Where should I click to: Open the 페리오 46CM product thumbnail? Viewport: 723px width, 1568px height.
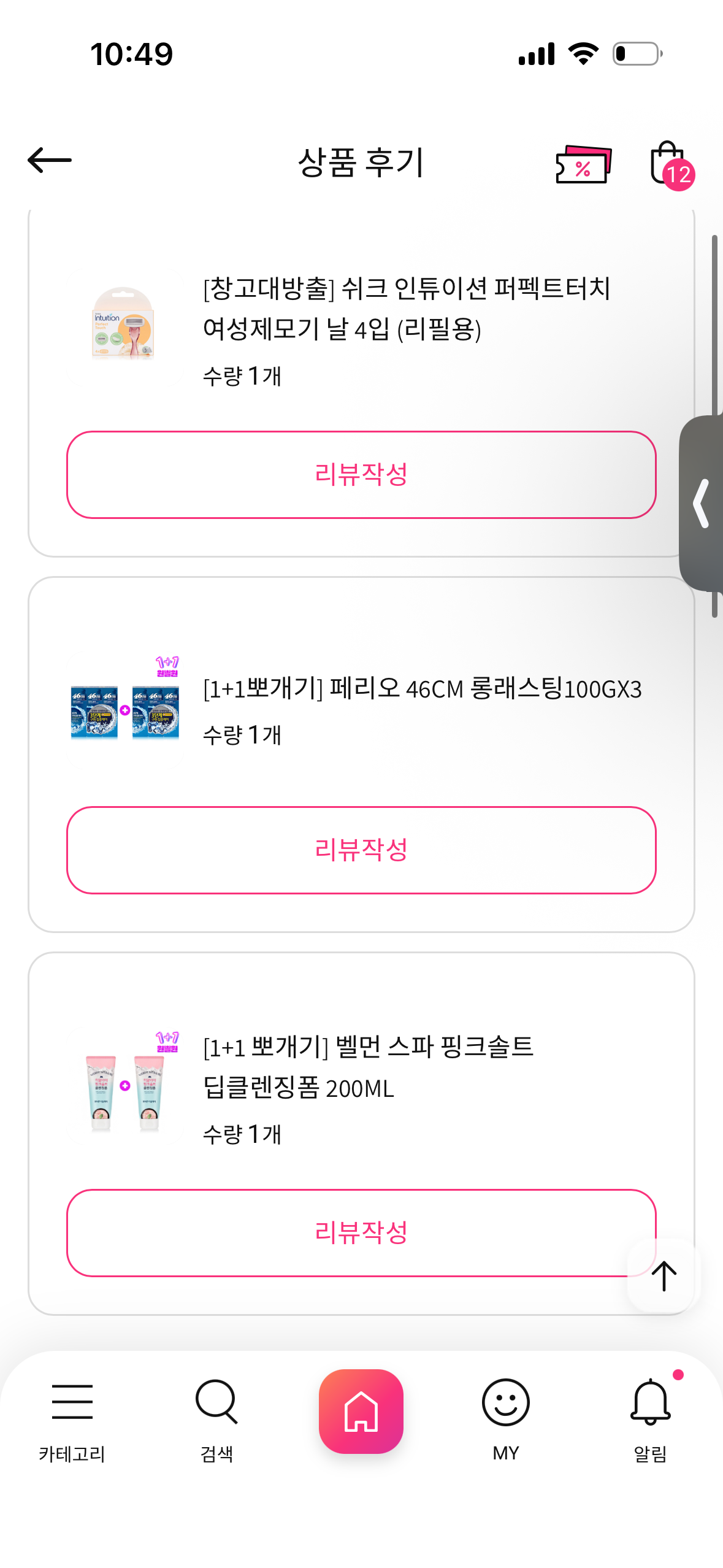pyautogui.click(x=124, y=710)
